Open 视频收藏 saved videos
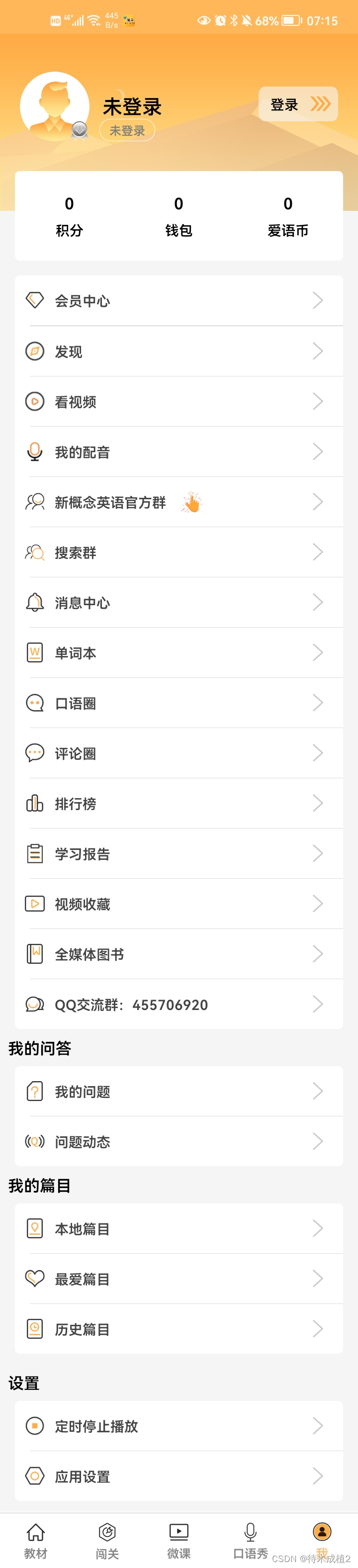 (179, 904)
